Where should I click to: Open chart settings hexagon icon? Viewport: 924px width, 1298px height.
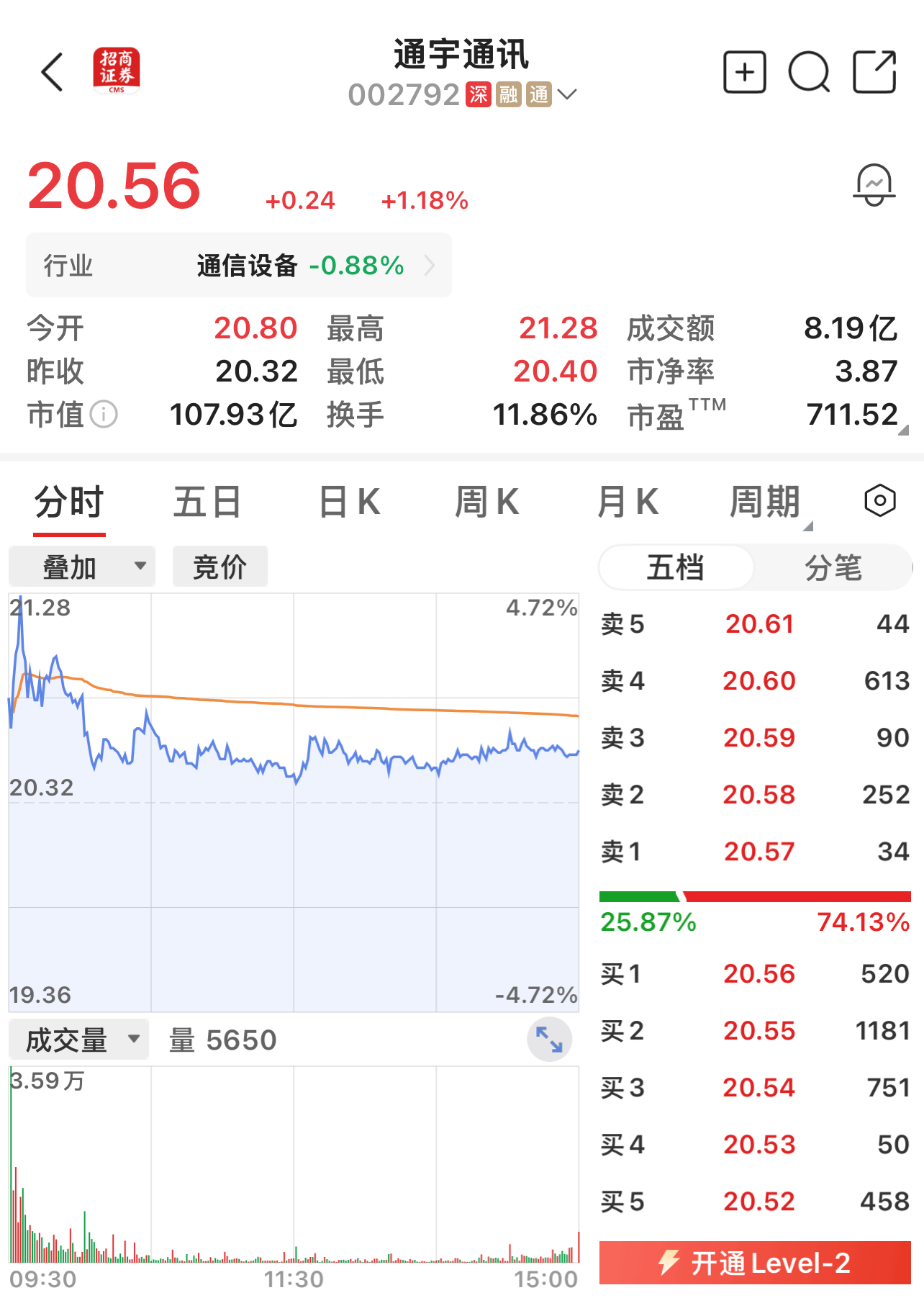[x=879, y=501]
